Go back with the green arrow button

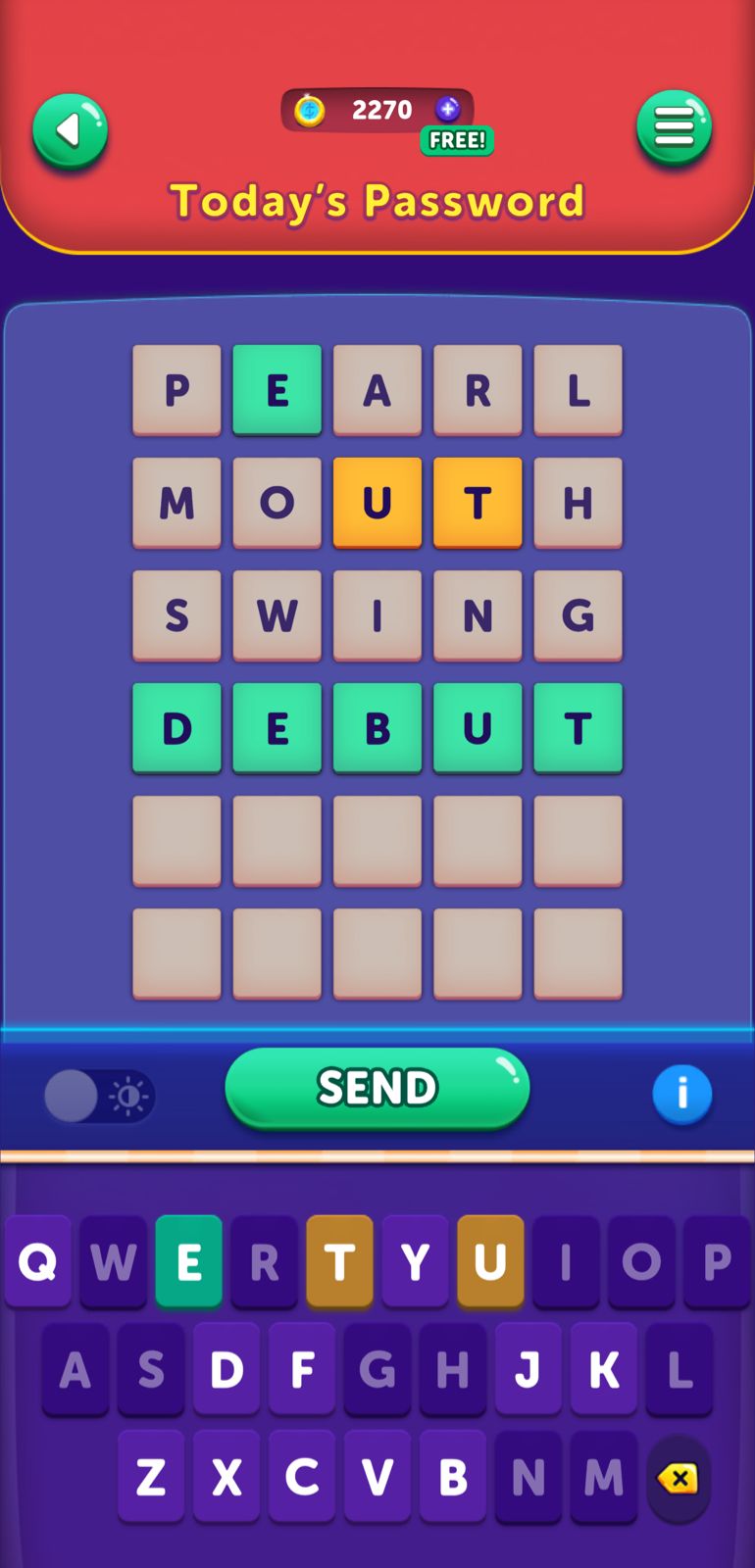click(x=70, y=130)
